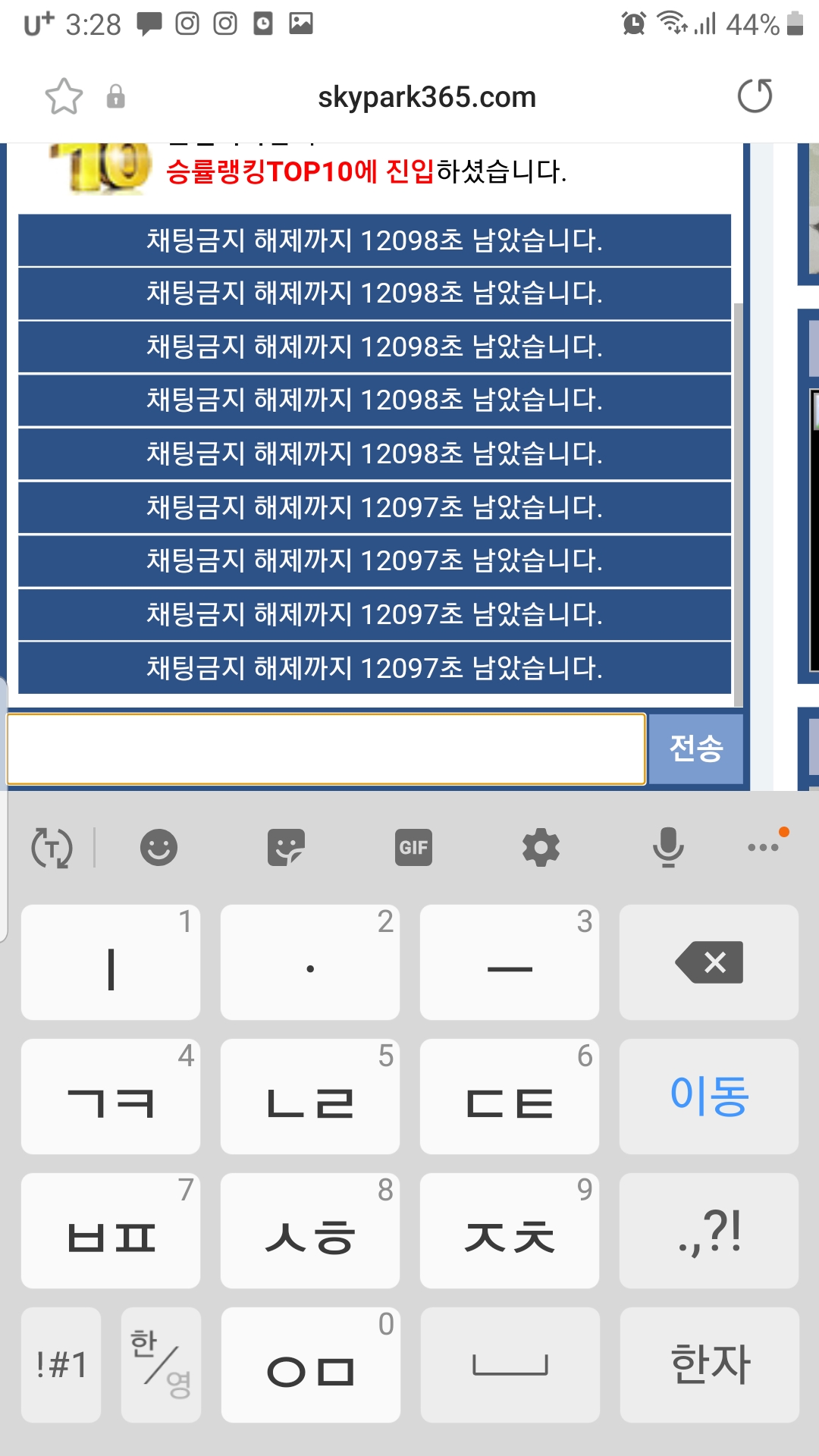Image resolution: width=819 pixels, height=1456 pixels.
Task: Reload the skypark365.com page
Action: click(x=755, y=96)
